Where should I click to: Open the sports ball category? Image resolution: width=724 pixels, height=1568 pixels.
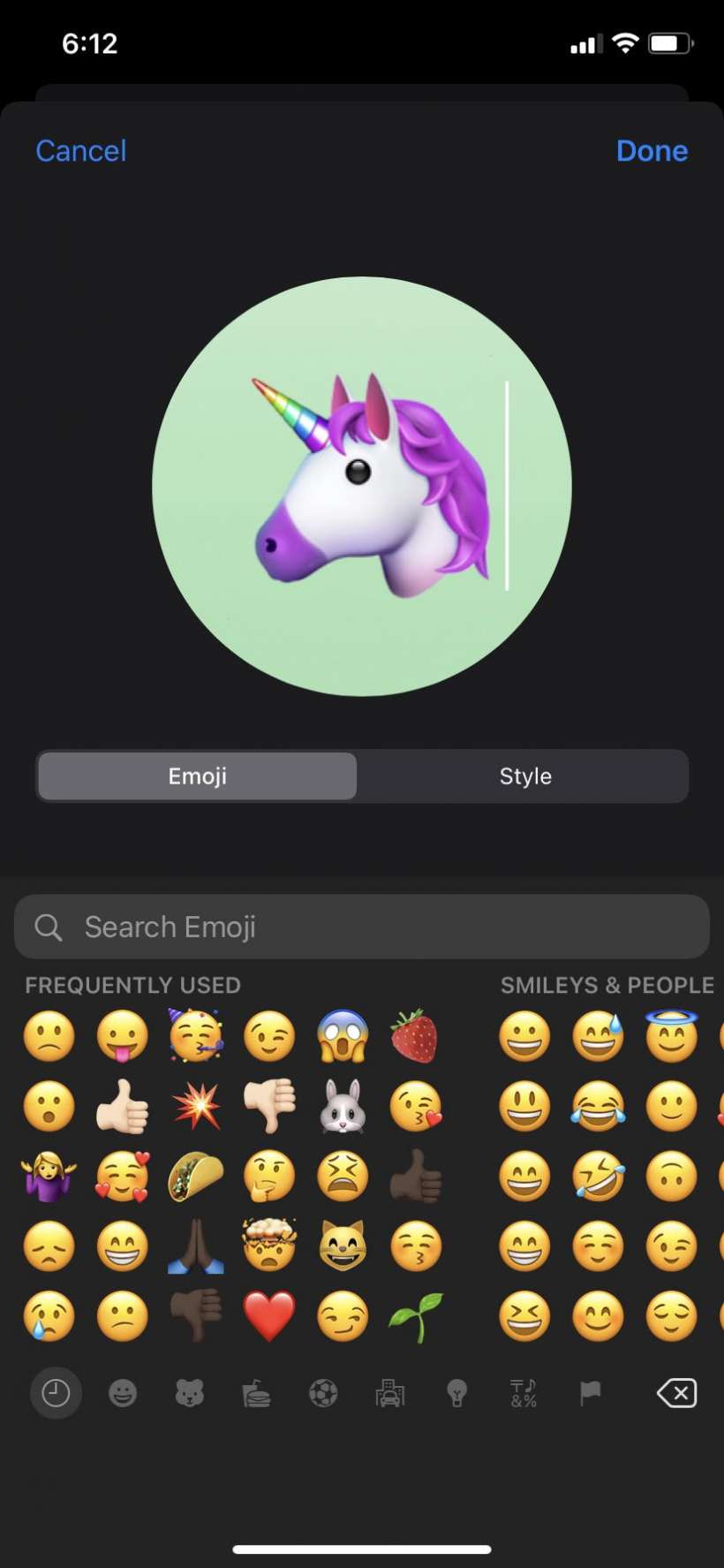(323, 1394)
